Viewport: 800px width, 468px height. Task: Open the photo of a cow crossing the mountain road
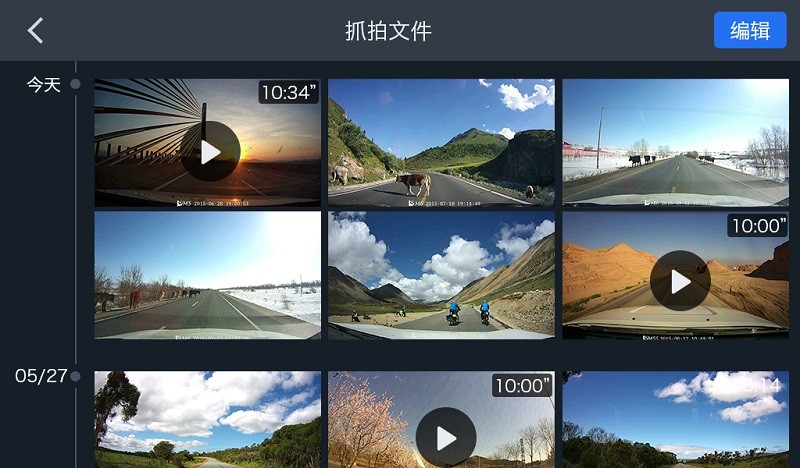point(441,142)
